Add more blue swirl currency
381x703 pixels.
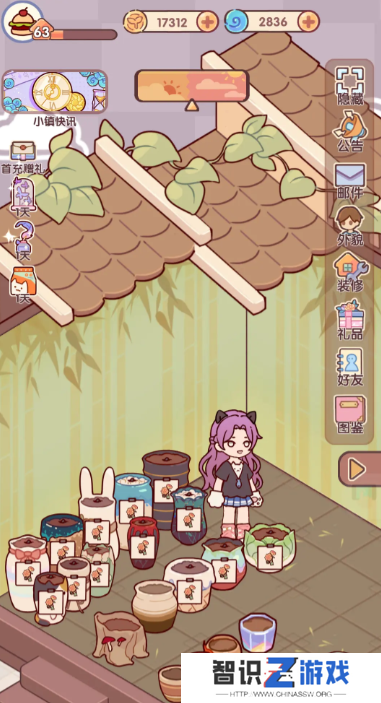point(309,22)
